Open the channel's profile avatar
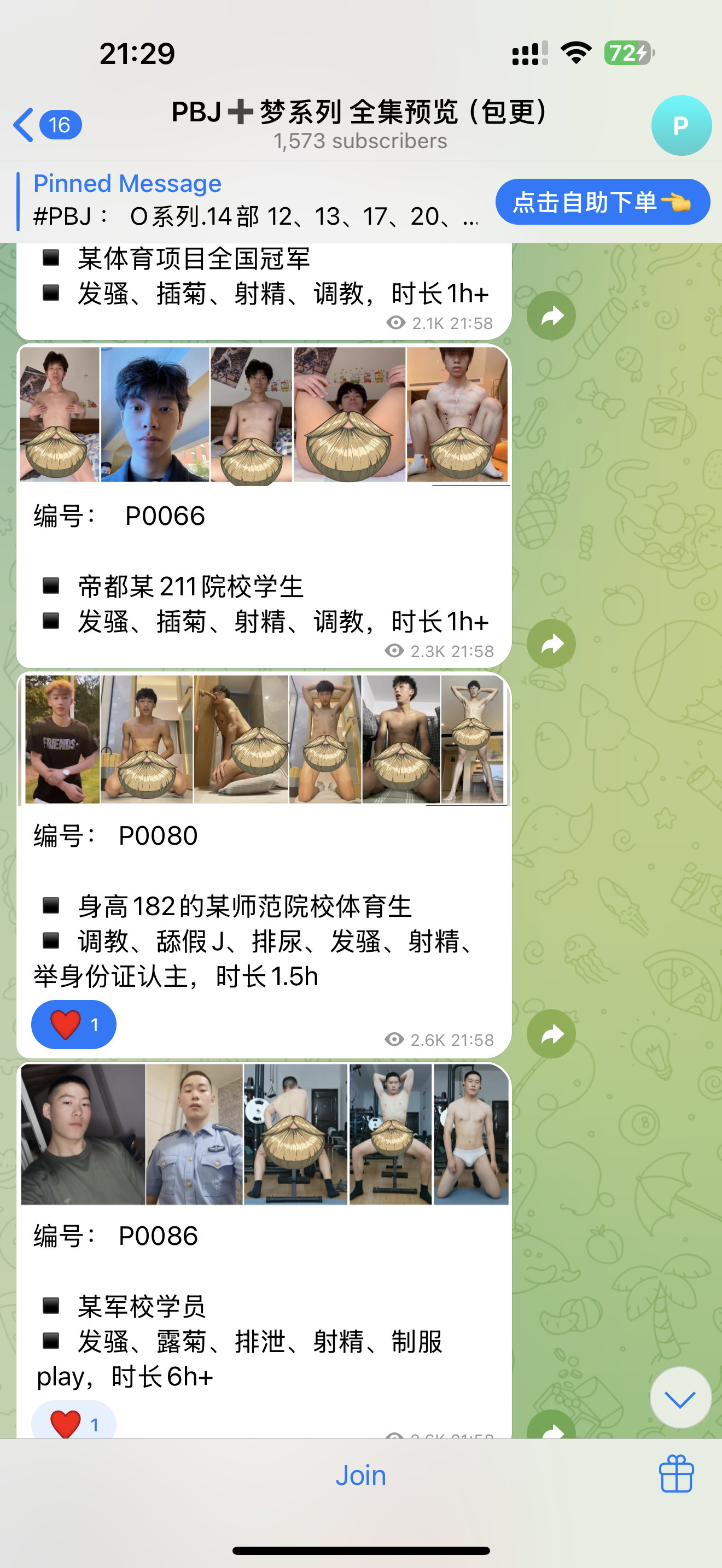722x1568 pixels. [681, 125]
